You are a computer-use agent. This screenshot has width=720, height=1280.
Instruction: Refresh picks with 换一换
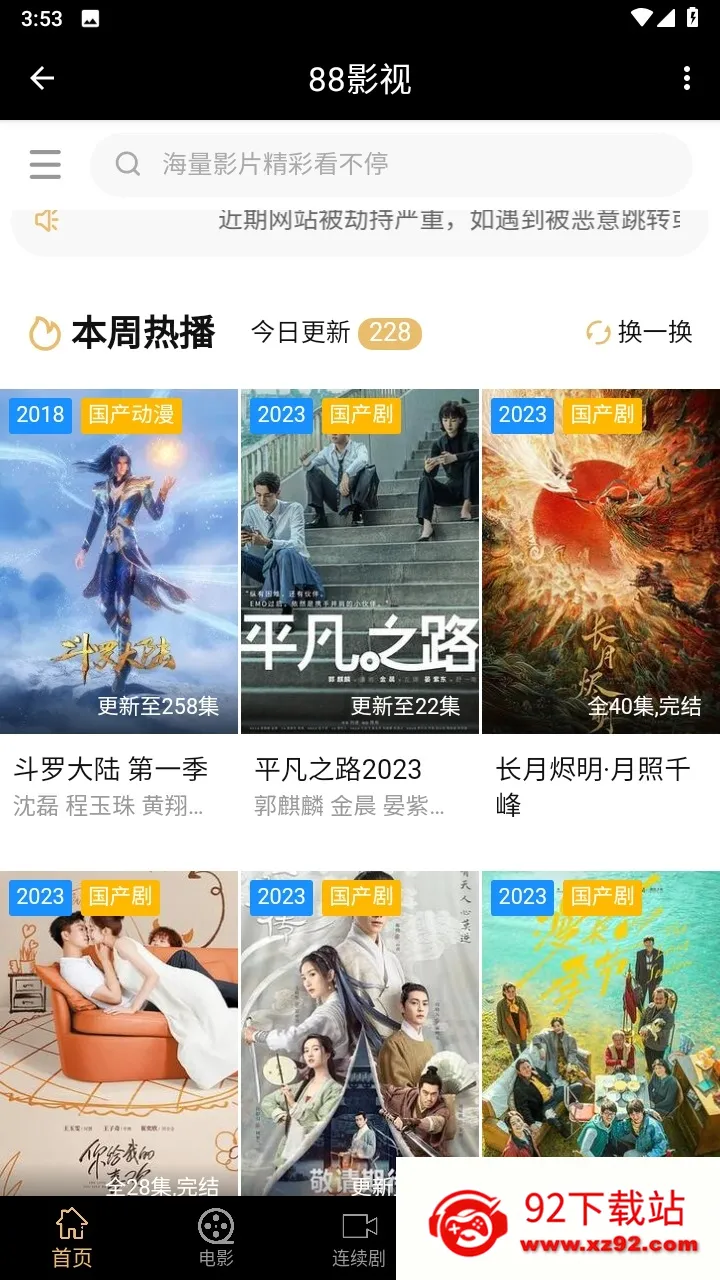click(639, 332)
